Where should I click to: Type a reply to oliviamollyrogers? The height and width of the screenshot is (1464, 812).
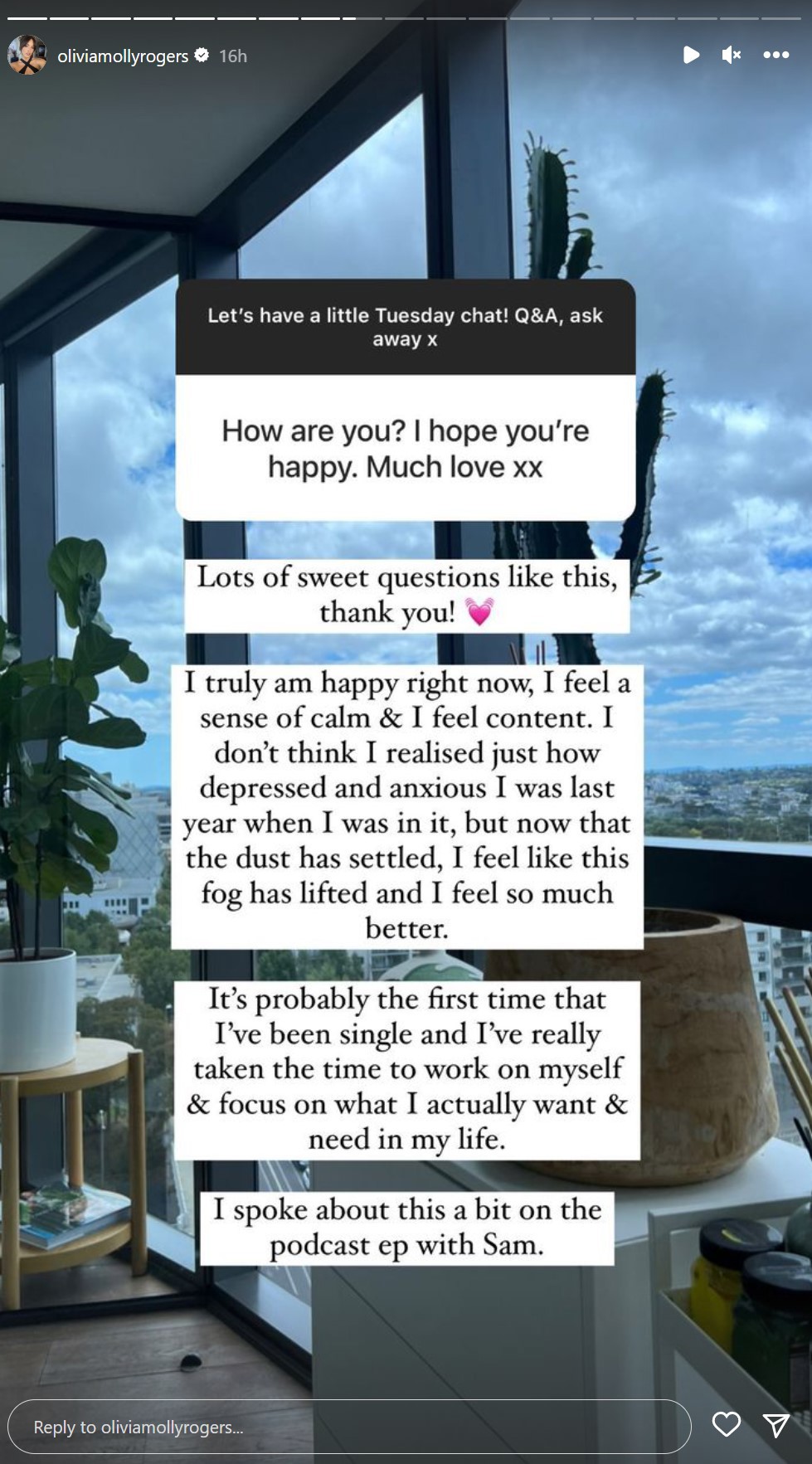tap(349, 1427)
